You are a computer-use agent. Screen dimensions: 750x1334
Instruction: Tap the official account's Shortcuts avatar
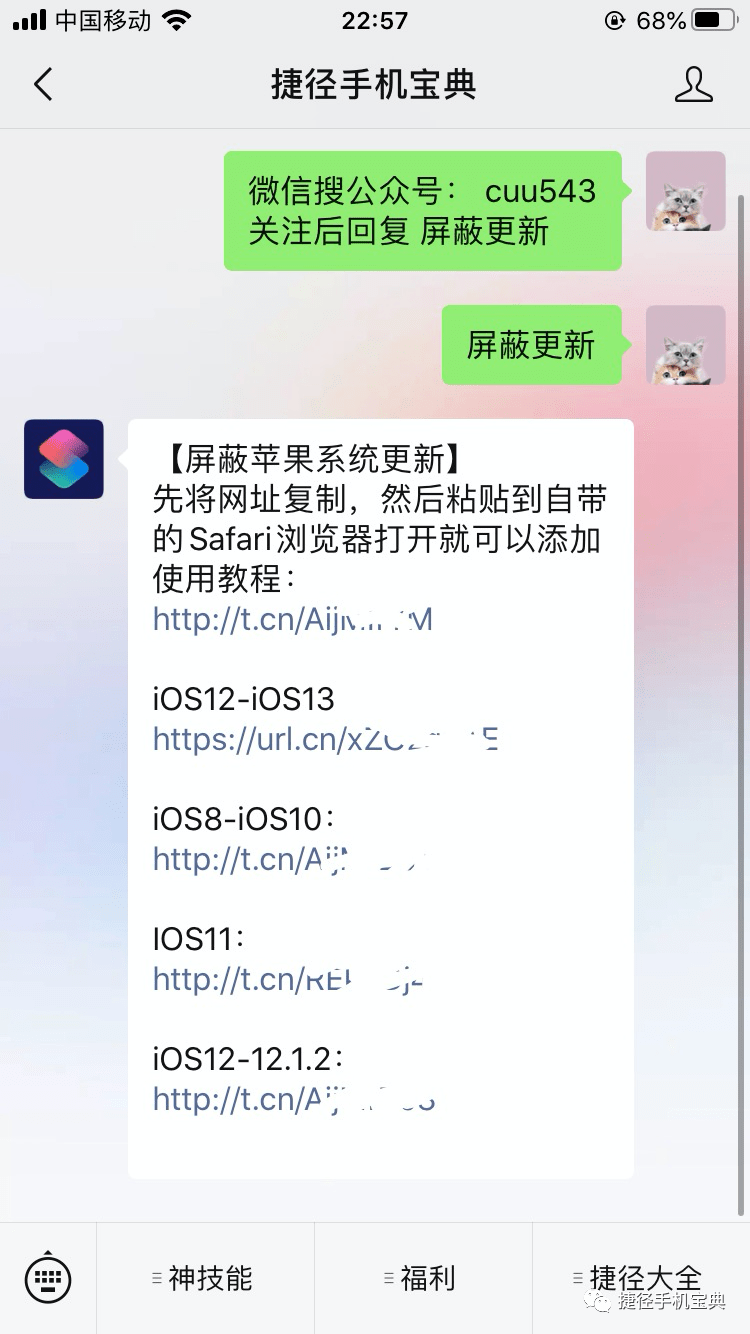64,459
